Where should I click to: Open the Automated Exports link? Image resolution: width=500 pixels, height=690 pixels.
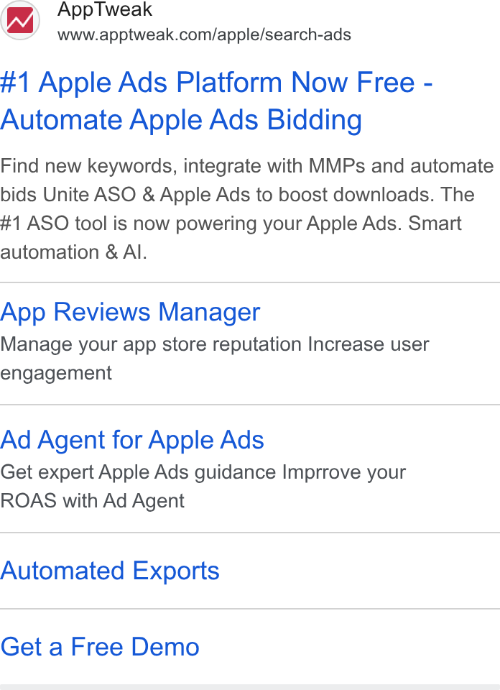coord(110,571)
